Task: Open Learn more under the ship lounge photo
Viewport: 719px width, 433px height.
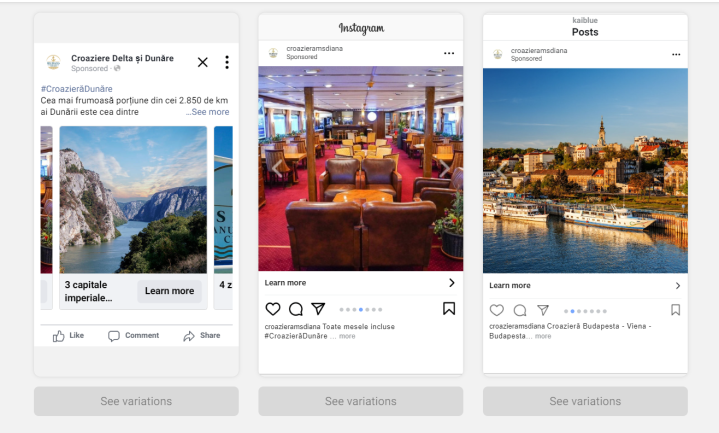Action: click(x=360, y=283)
